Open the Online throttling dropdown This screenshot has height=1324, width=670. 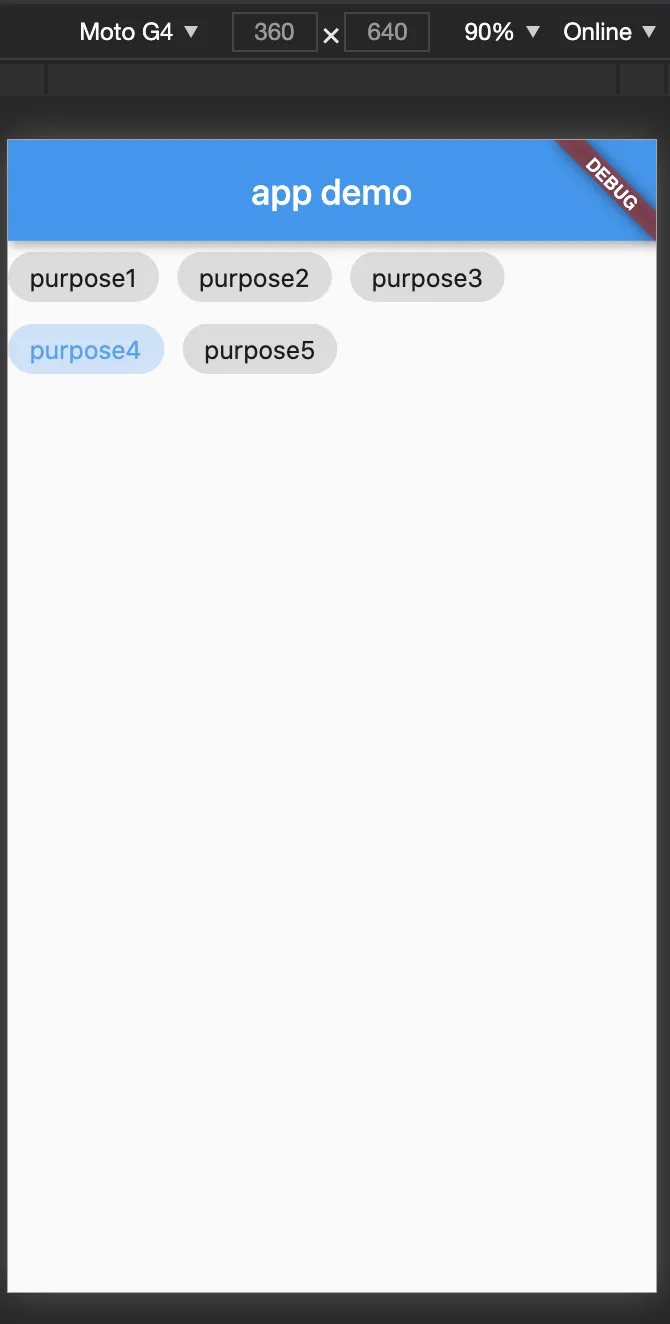pos(609,32)
